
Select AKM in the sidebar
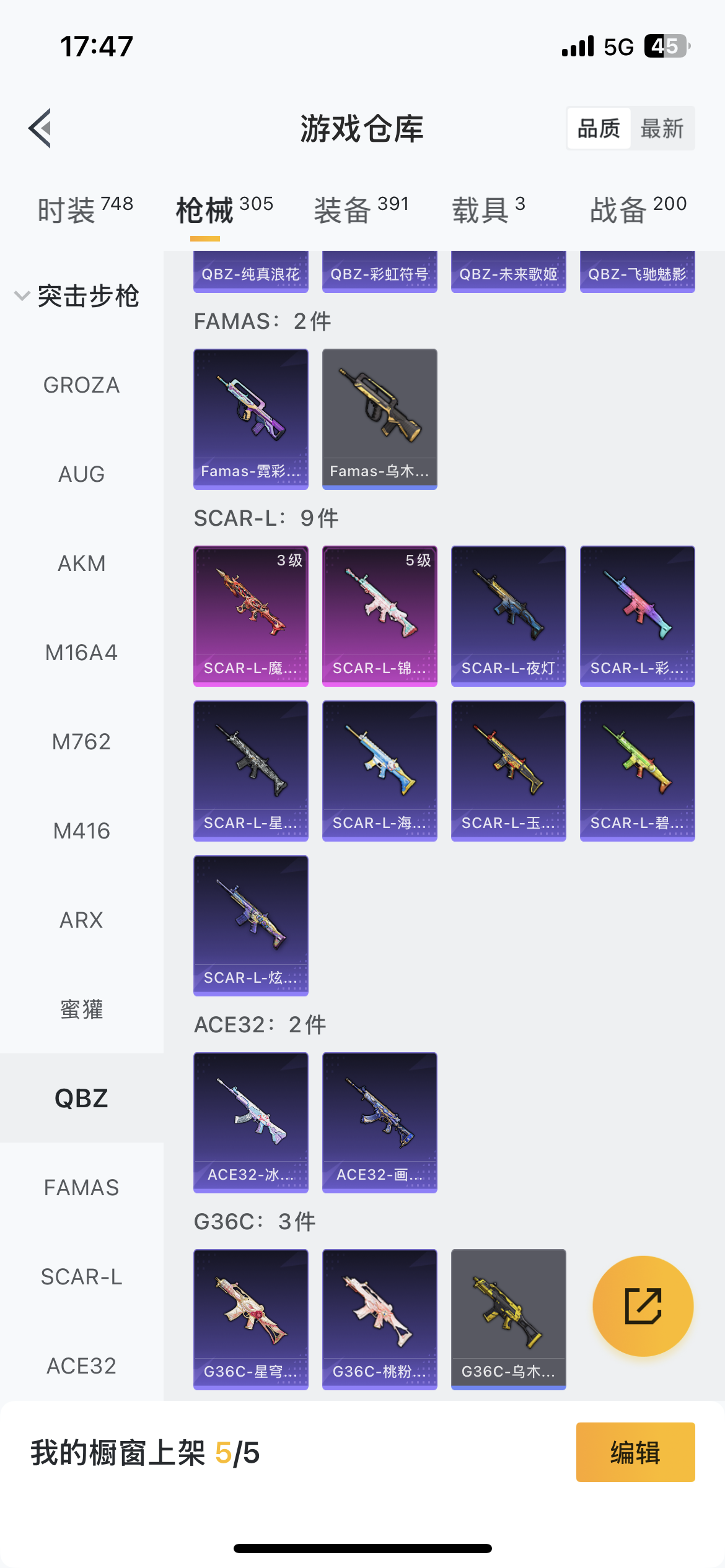81,564
